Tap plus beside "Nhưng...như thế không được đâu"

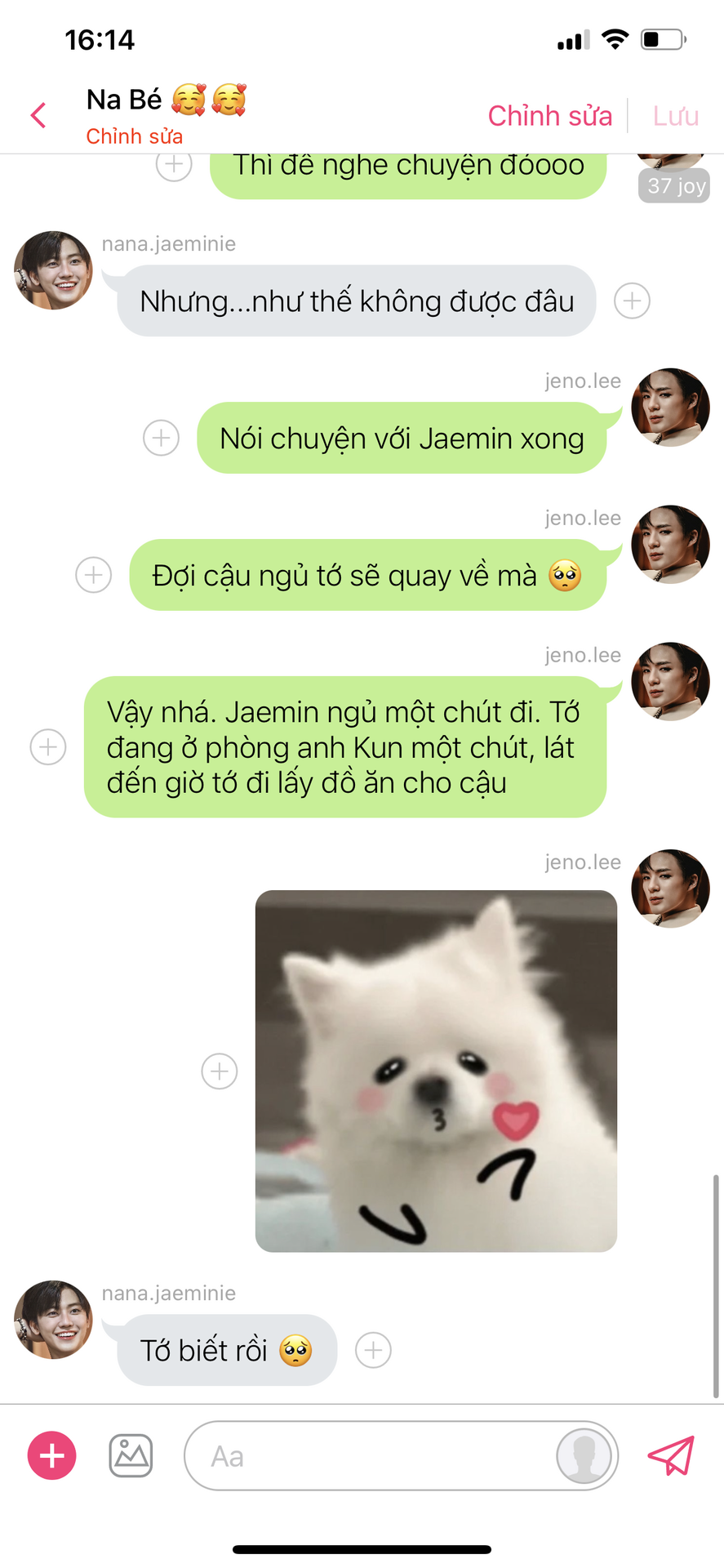point(632,301)
